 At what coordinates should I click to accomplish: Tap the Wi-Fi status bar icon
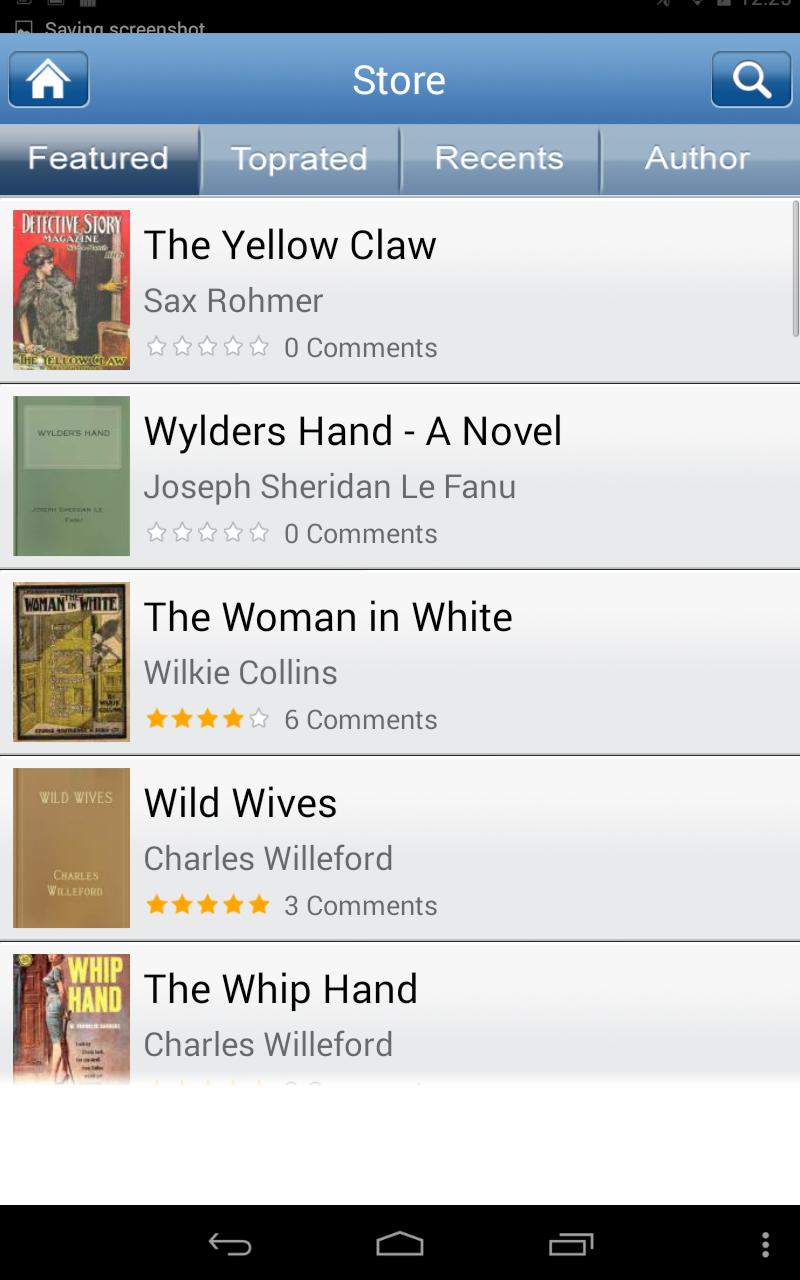(x=697, y=6)
